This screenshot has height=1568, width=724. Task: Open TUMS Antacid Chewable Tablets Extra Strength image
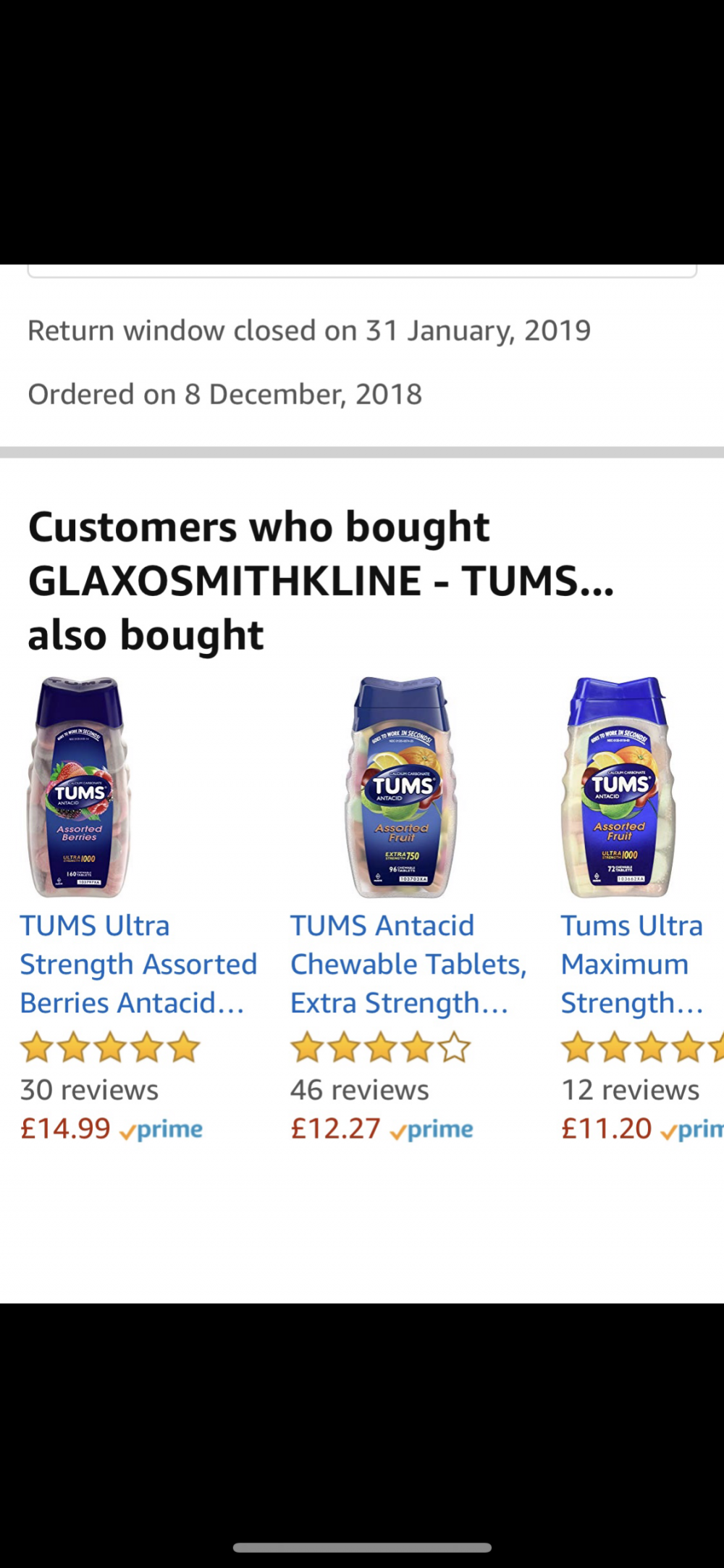point(403,788)
